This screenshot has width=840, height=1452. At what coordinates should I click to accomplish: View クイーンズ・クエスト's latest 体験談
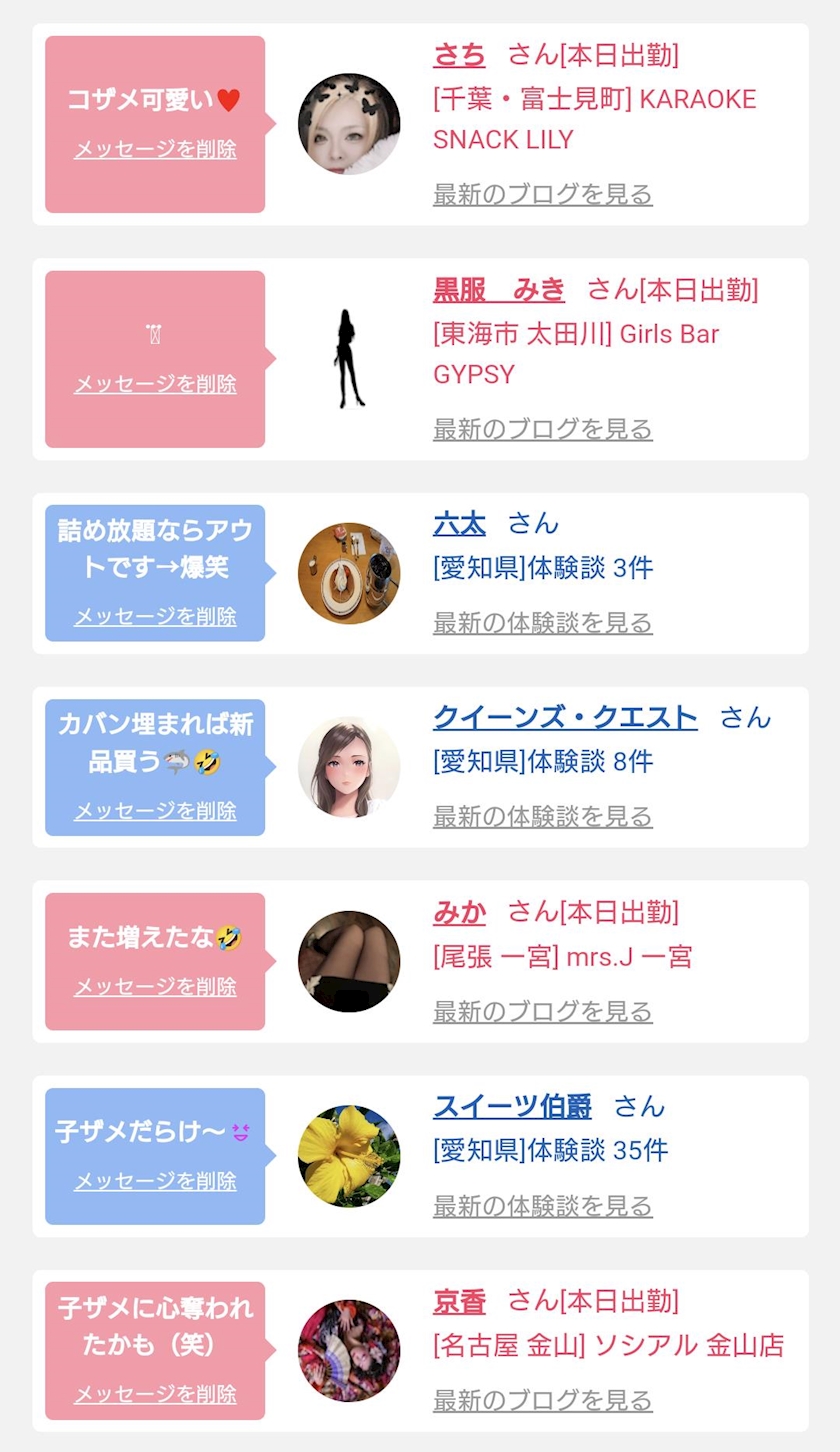click(x=542, y=817)
